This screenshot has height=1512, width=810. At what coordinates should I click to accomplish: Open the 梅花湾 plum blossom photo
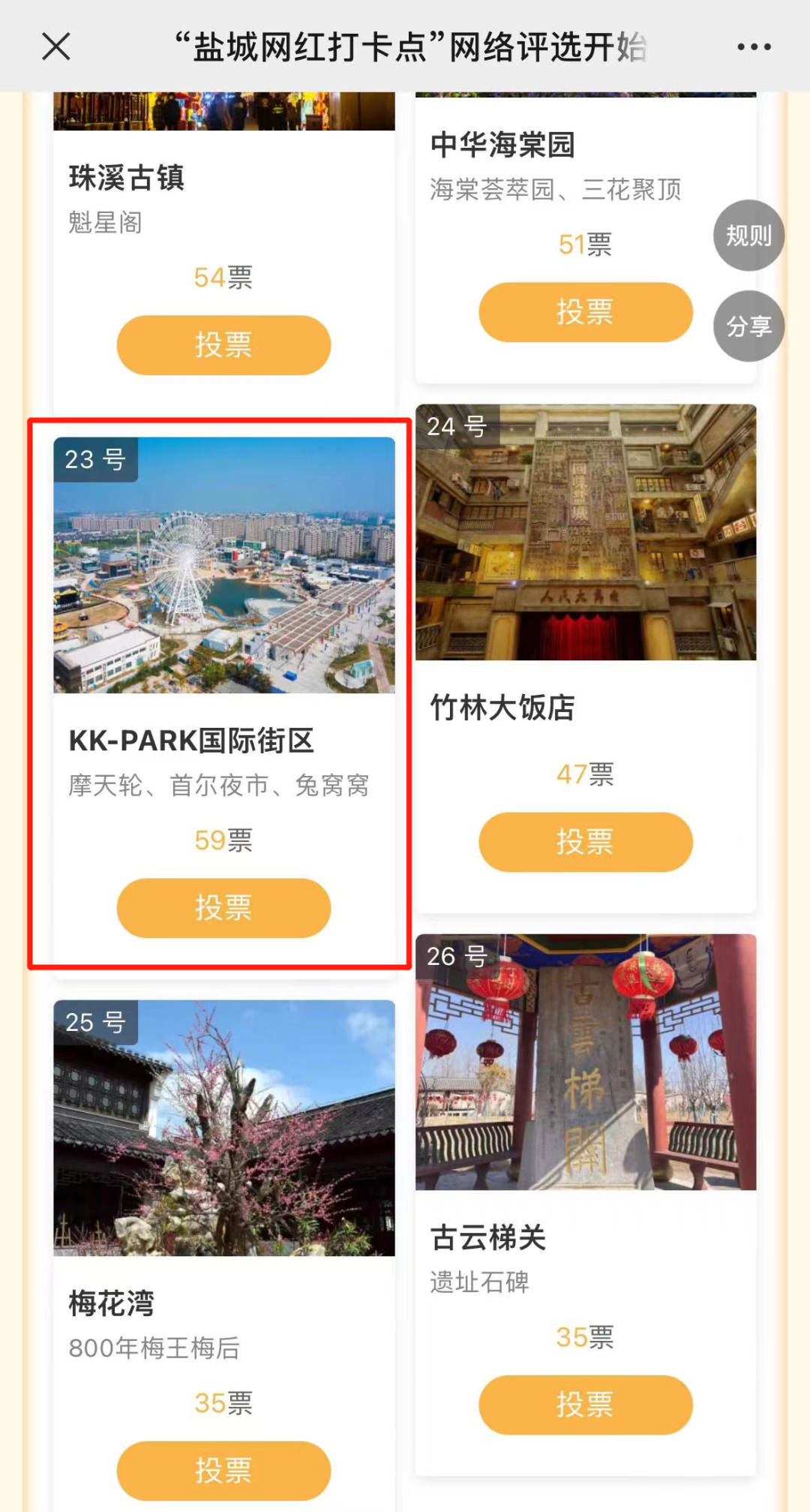coord(223,1128)
